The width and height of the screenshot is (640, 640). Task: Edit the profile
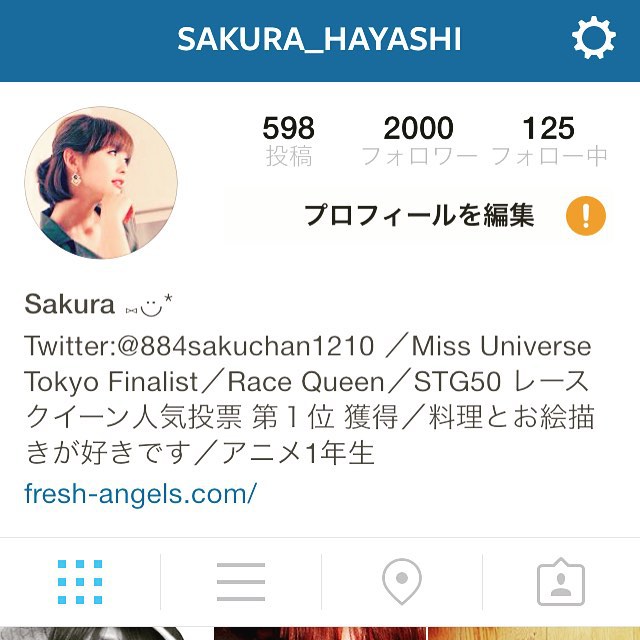(418, 215)
